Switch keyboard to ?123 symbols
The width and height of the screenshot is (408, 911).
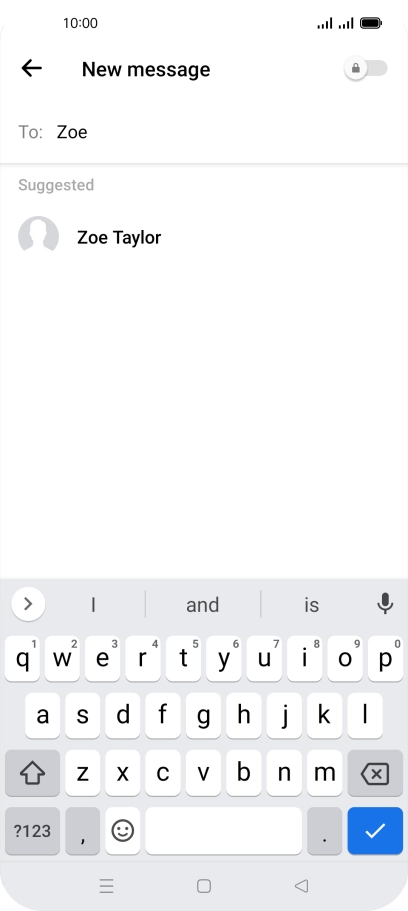[x=33, y=831]
